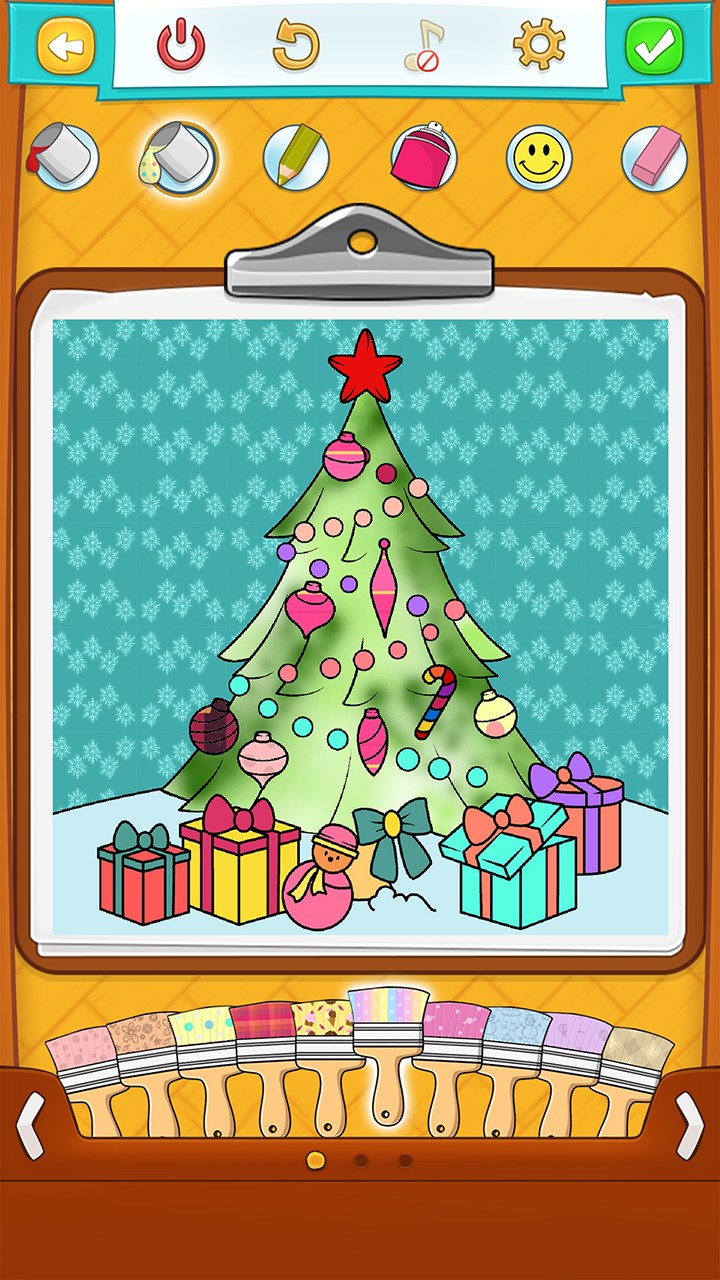The image size is (720, 1280).
Task: Show next brushes with right arrow
Action: tap(690, 1125)
